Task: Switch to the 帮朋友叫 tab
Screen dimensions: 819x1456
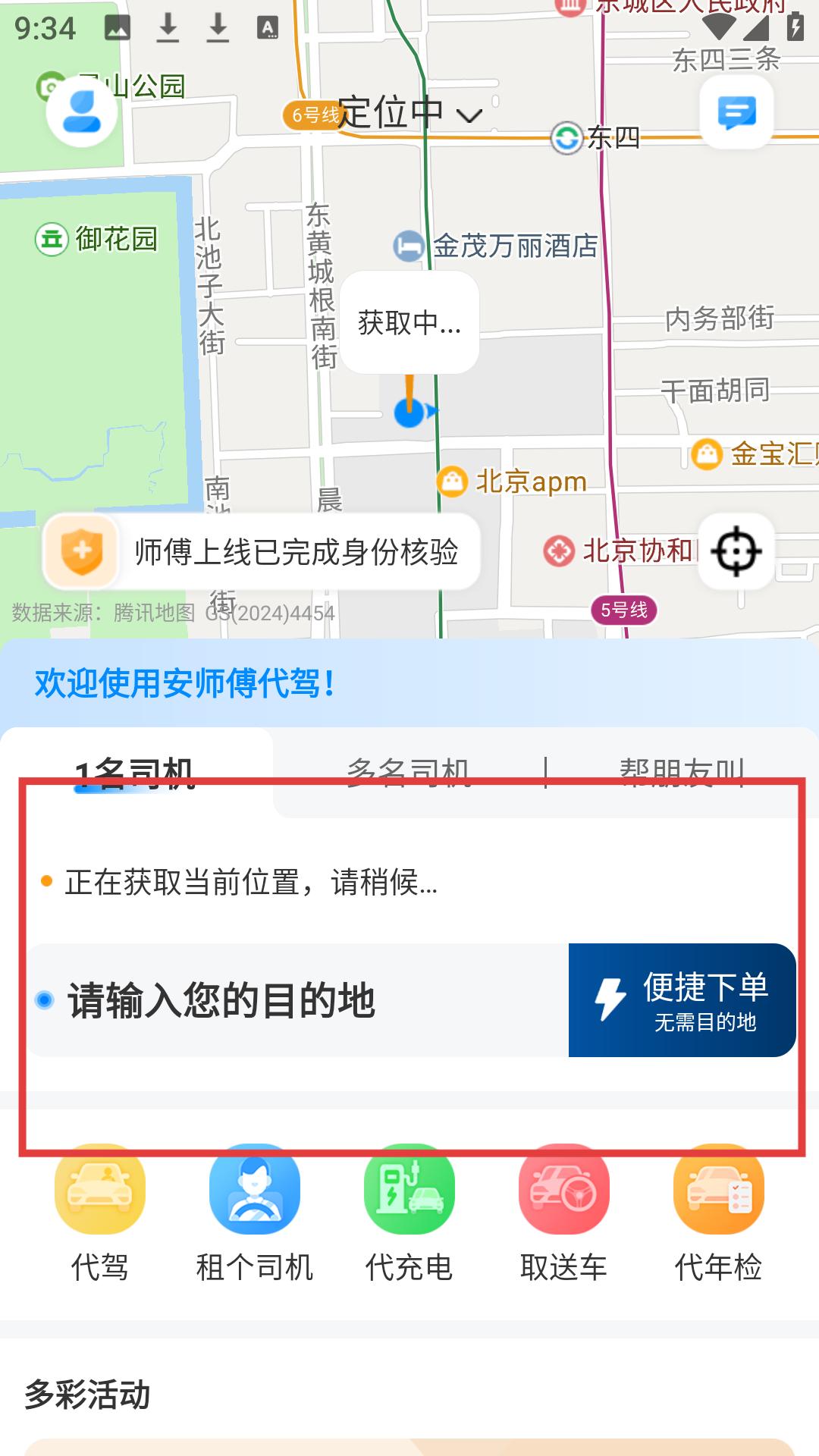Action: click(682, 772)
